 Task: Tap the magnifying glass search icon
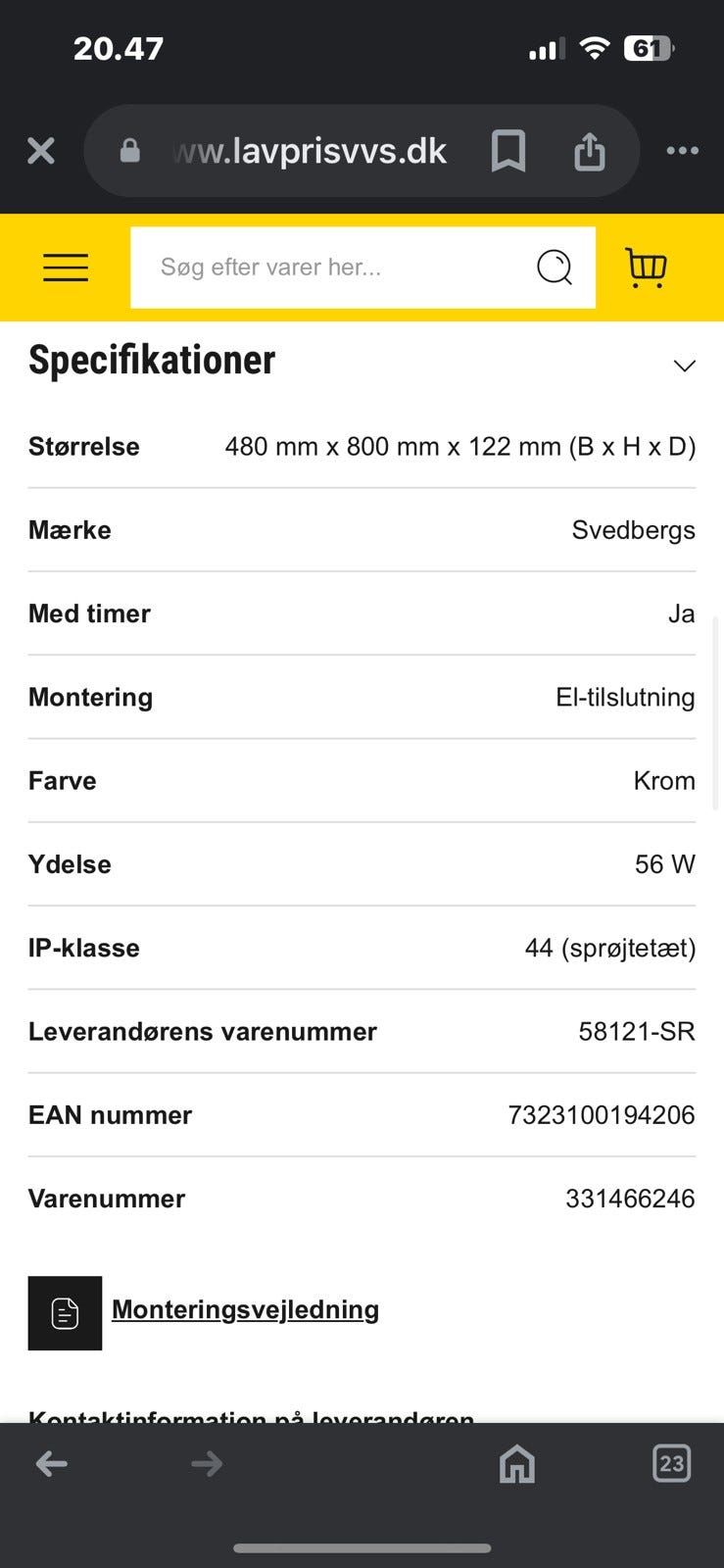pos(555,268)
